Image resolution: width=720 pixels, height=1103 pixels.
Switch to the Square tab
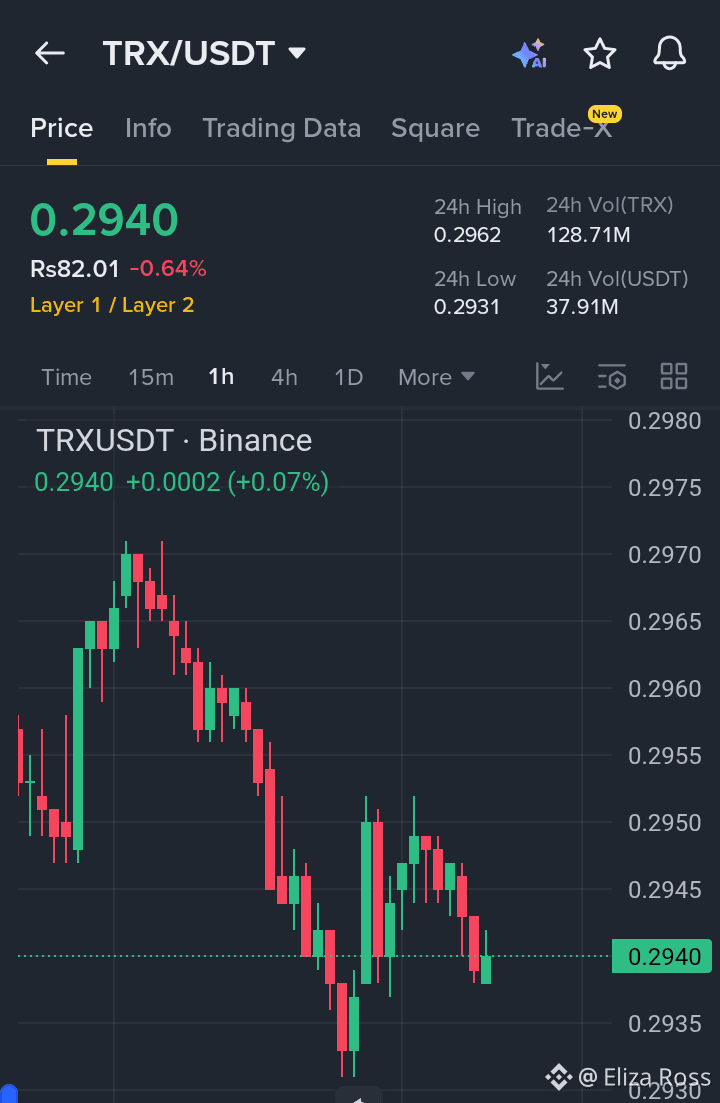pos(435,128)
